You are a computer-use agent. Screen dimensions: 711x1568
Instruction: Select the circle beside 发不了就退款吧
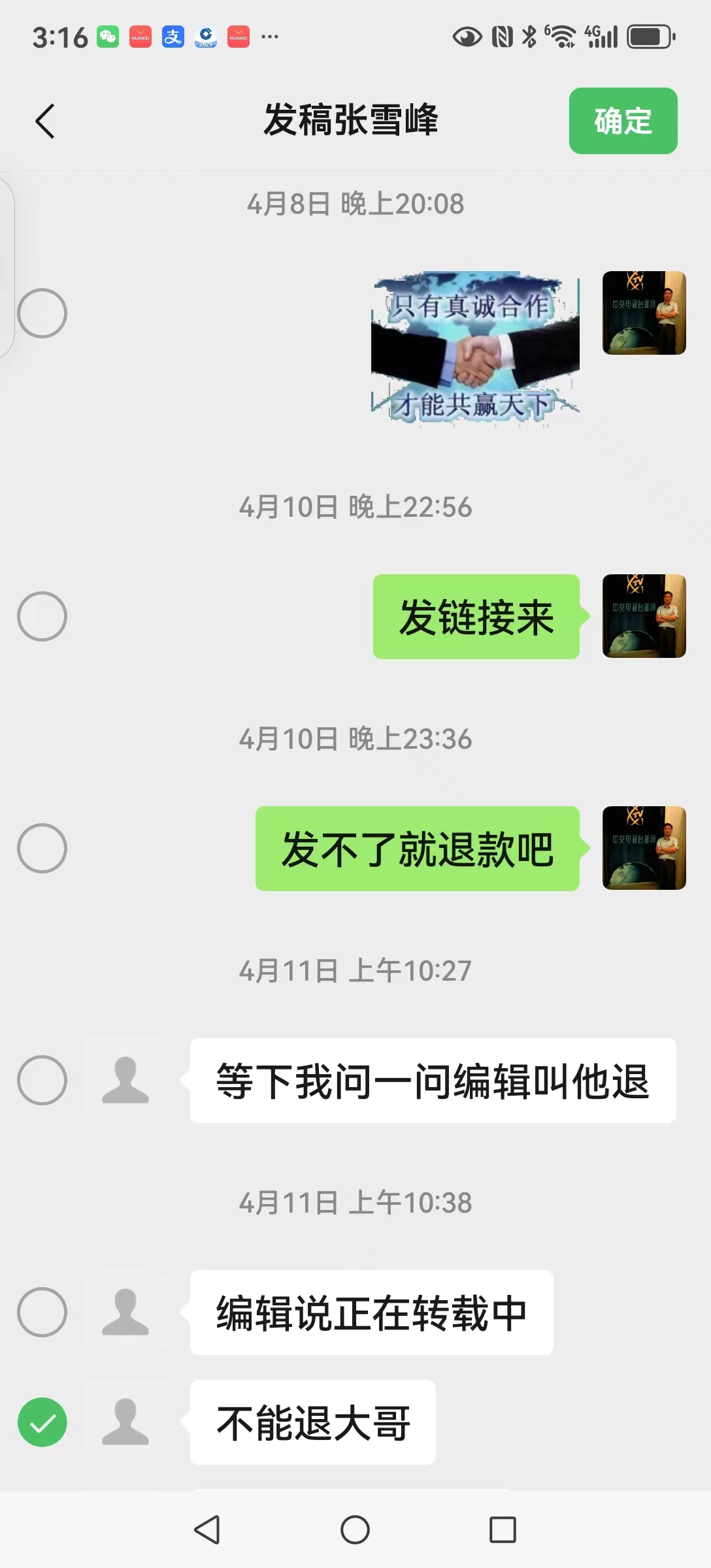coord(42,848)
